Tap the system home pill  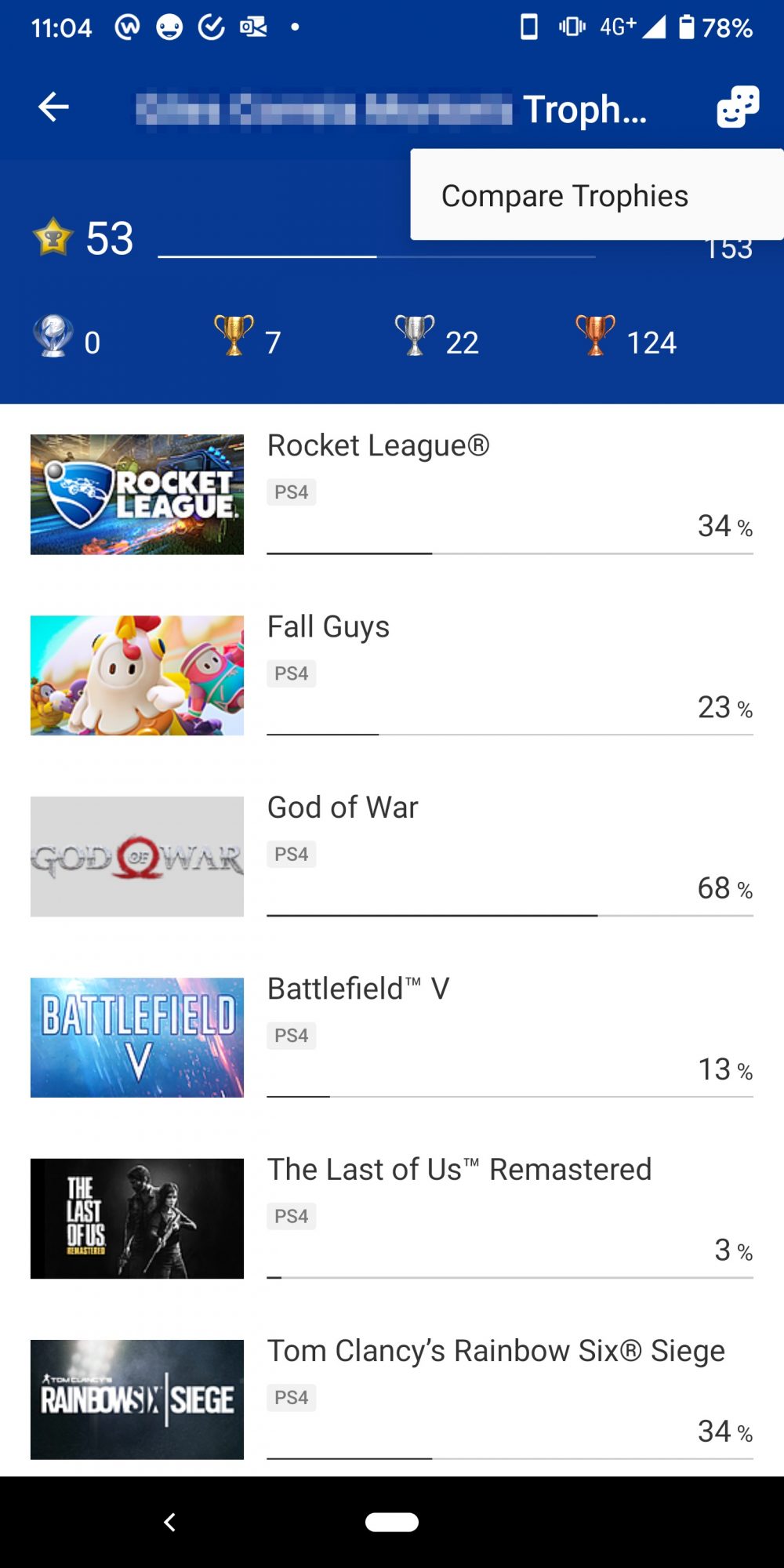(x=392, y=1522)
